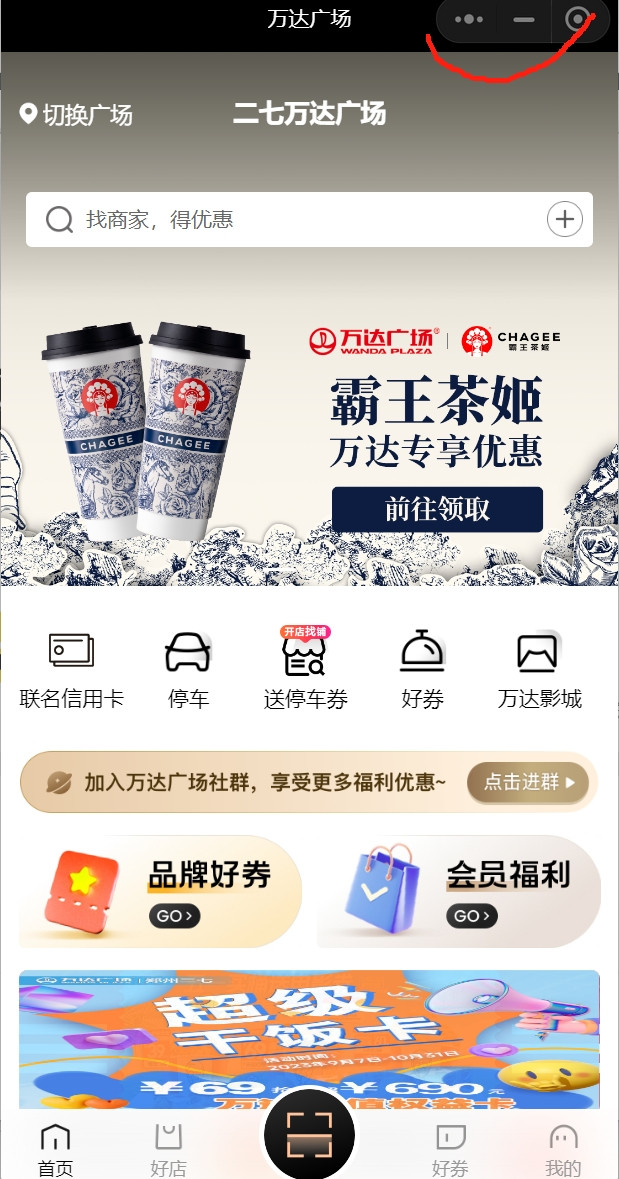The height and width of the screenshot is (1179, 619).
Task: Open the 品牌好券 card
Action: [160, 891]
